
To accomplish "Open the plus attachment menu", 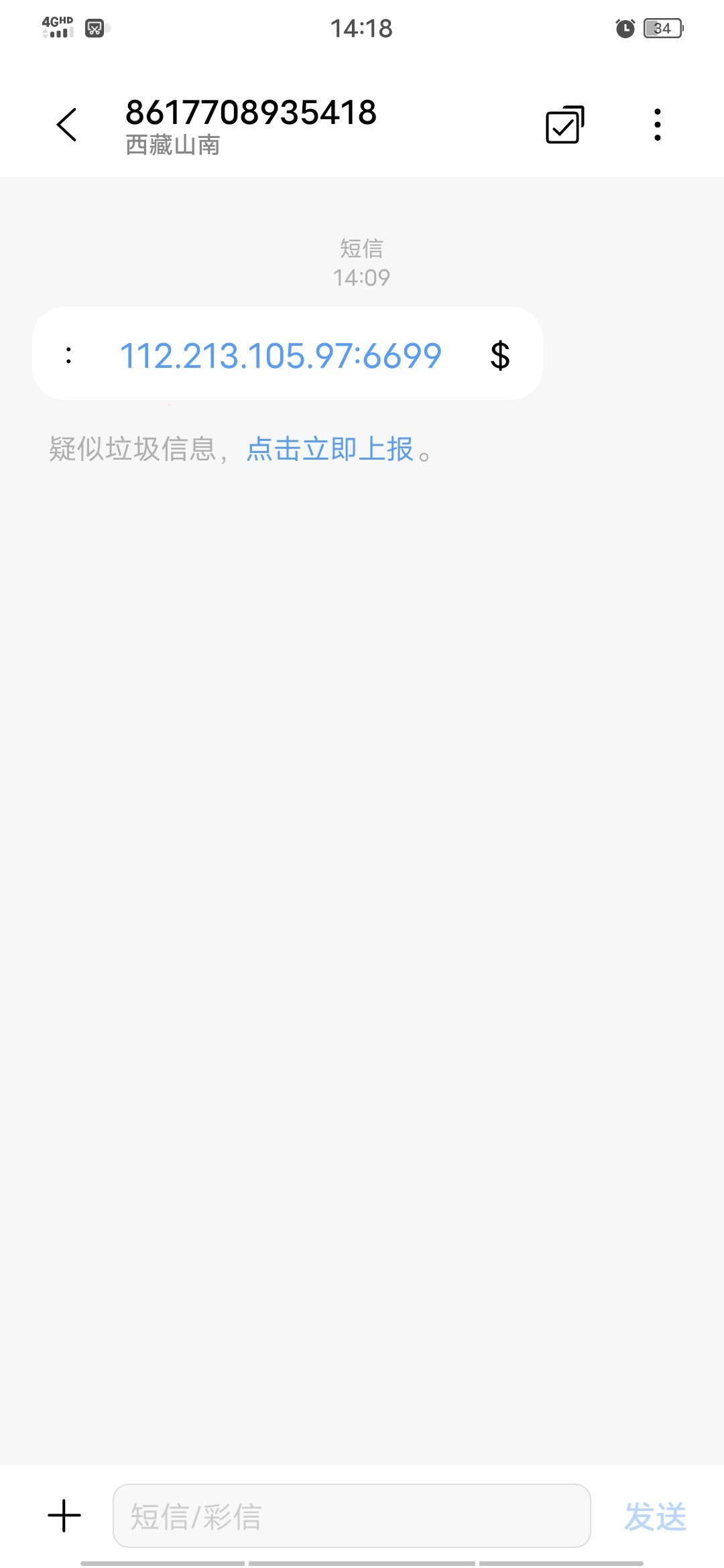I will (x=64, y=1516).
